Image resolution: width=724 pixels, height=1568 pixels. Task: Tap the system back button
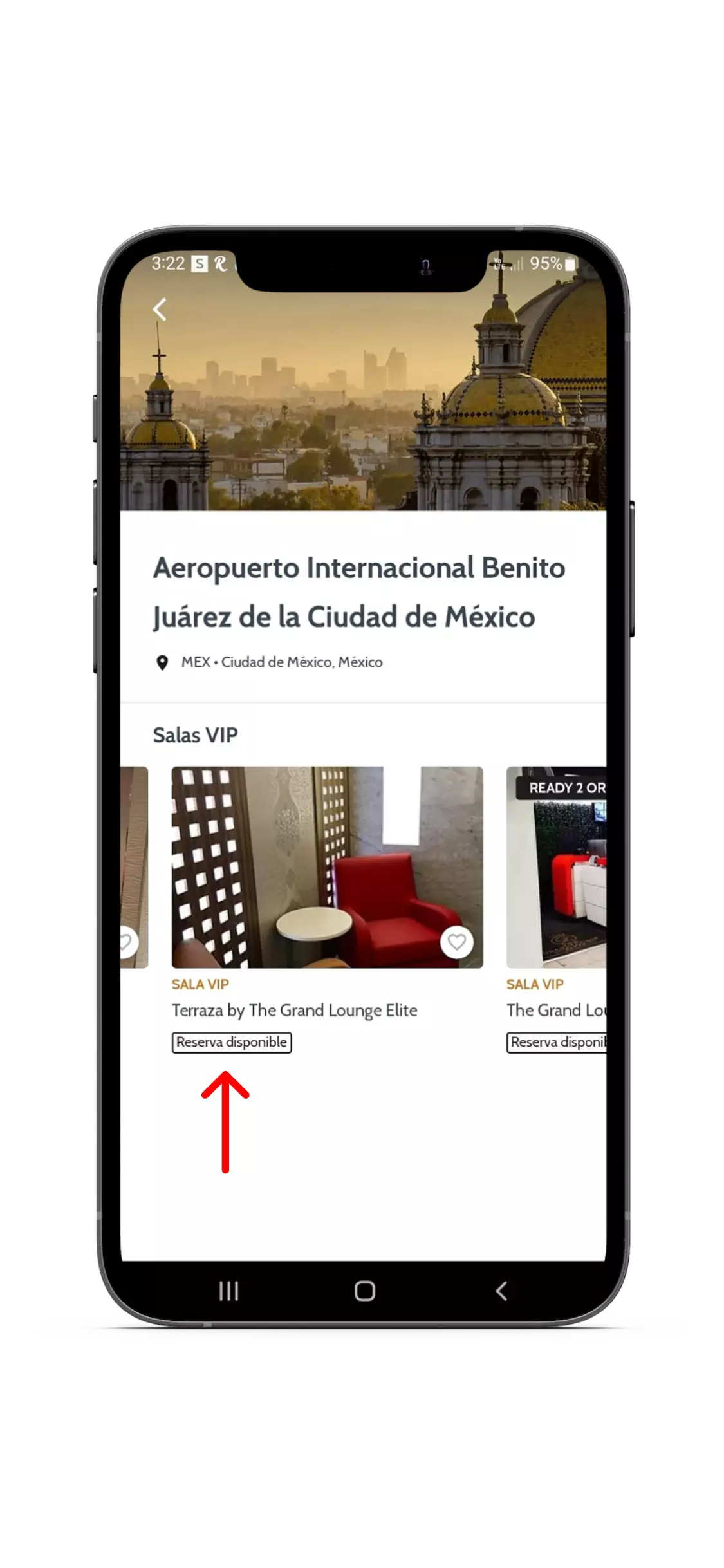point(501,1291)
